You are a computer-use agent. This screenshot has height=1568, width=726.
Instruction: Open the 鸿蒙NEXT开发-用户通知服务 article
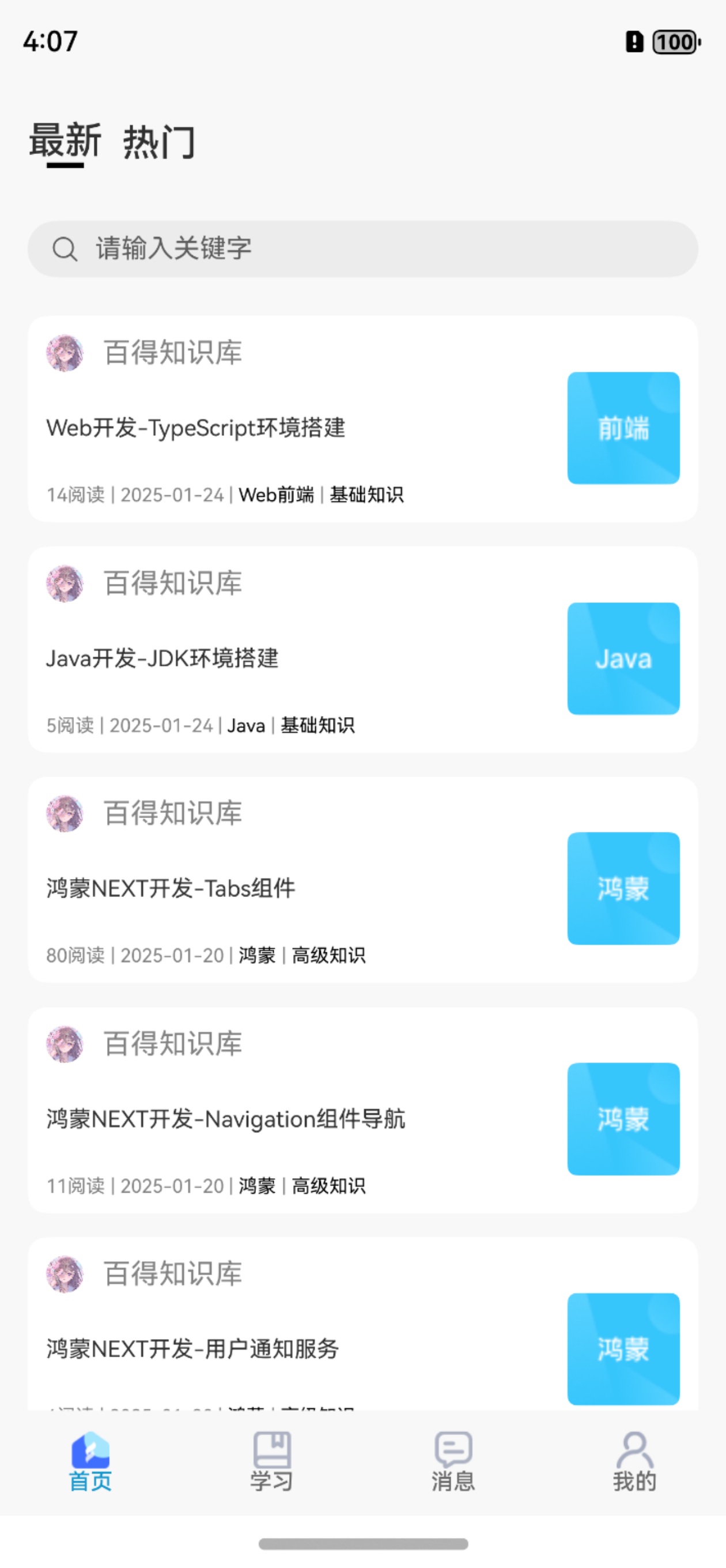point(192,1348)
